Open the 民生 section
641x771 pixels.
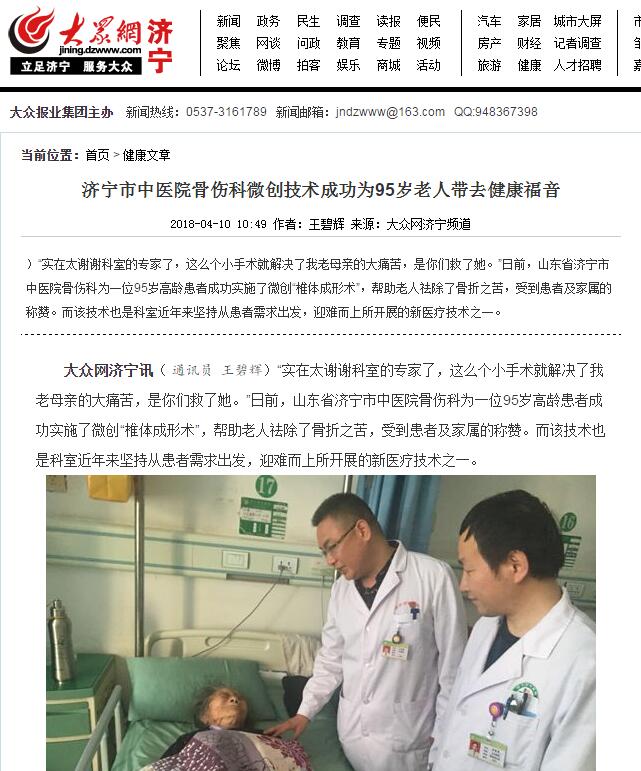[308, 21]
